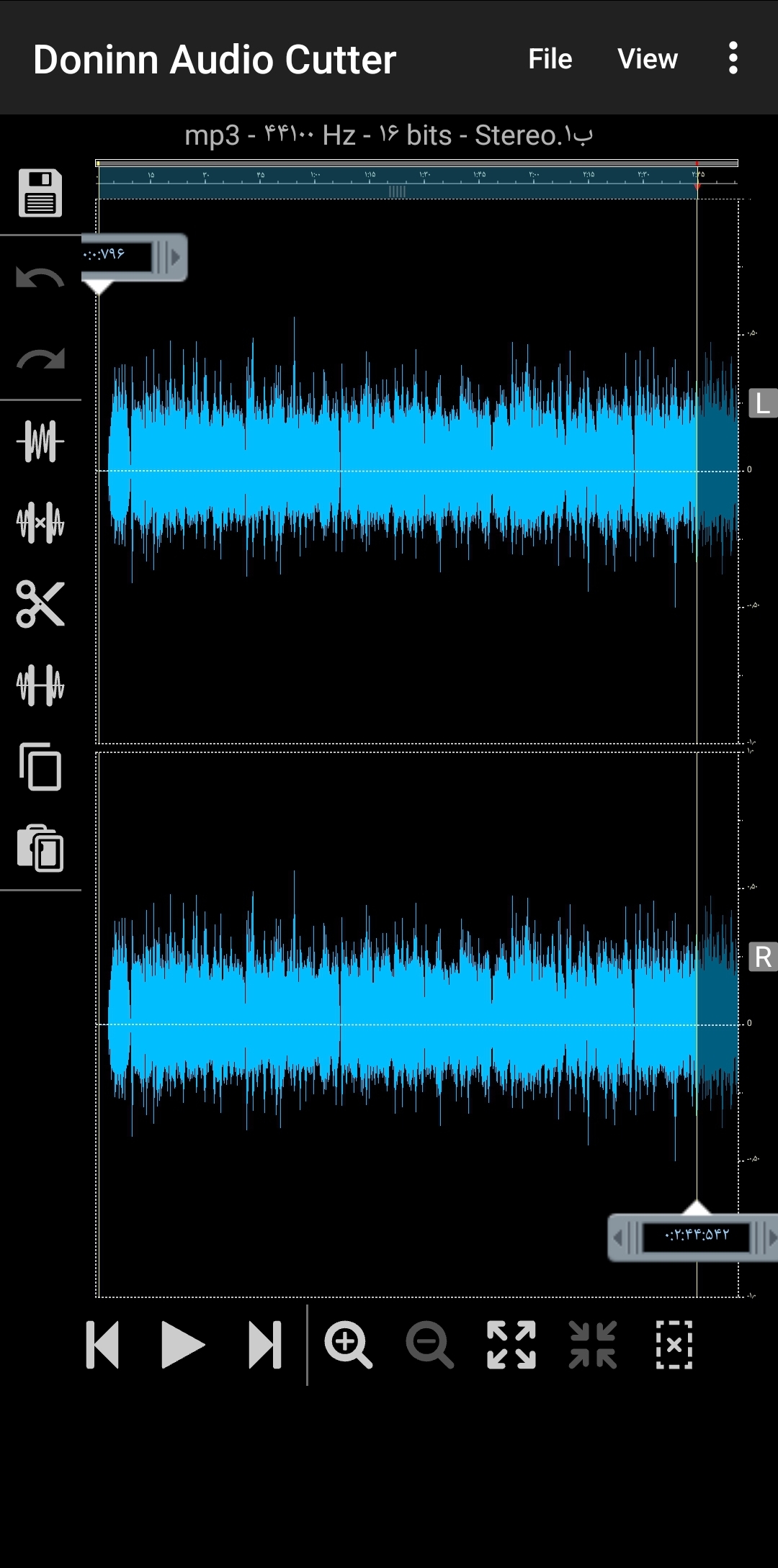Zoom out of the waveform
Viewport: 778px width, 1568px height.
[430, 1344]
